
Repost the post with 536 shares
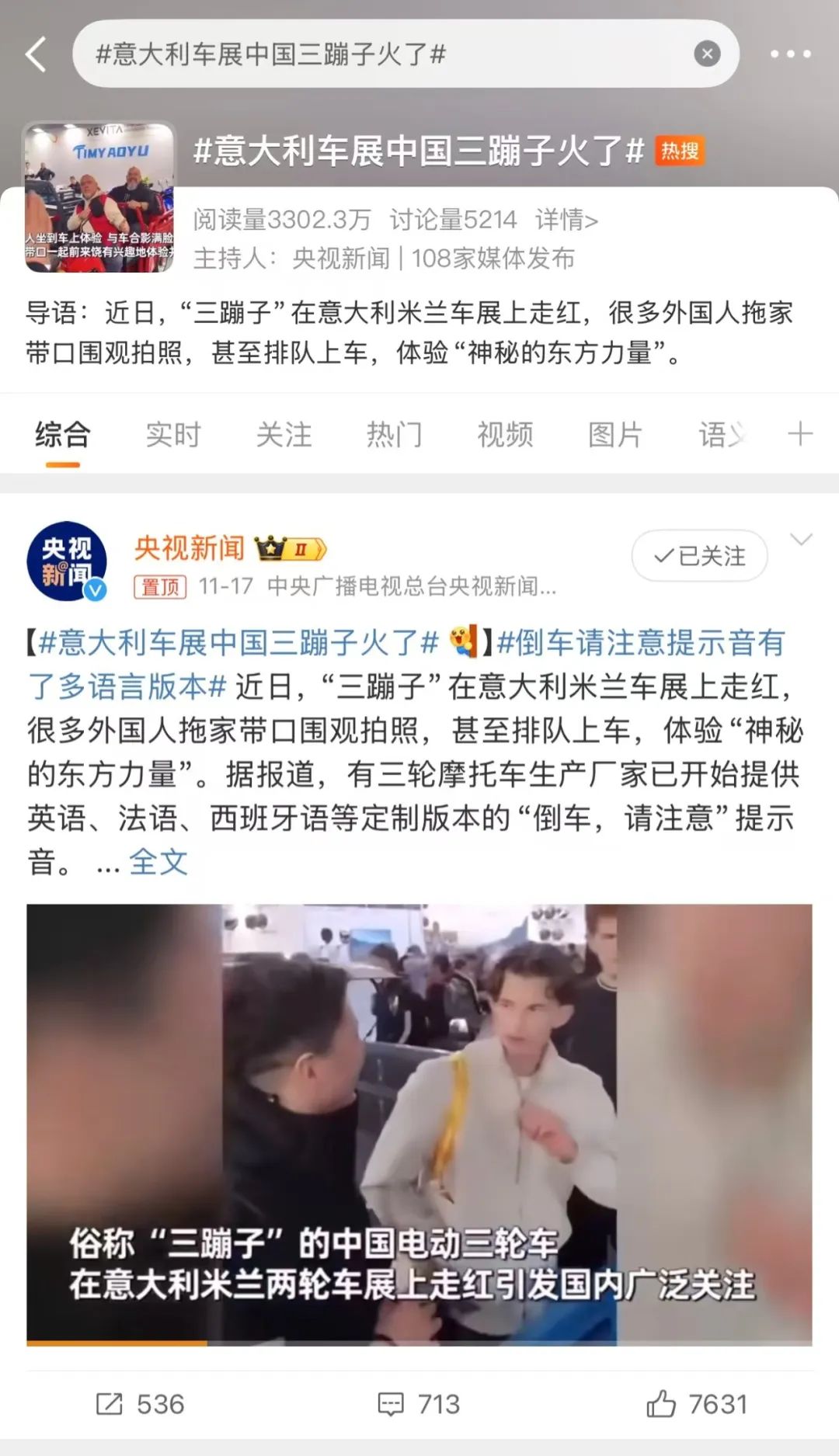[x=141, y=1404]
